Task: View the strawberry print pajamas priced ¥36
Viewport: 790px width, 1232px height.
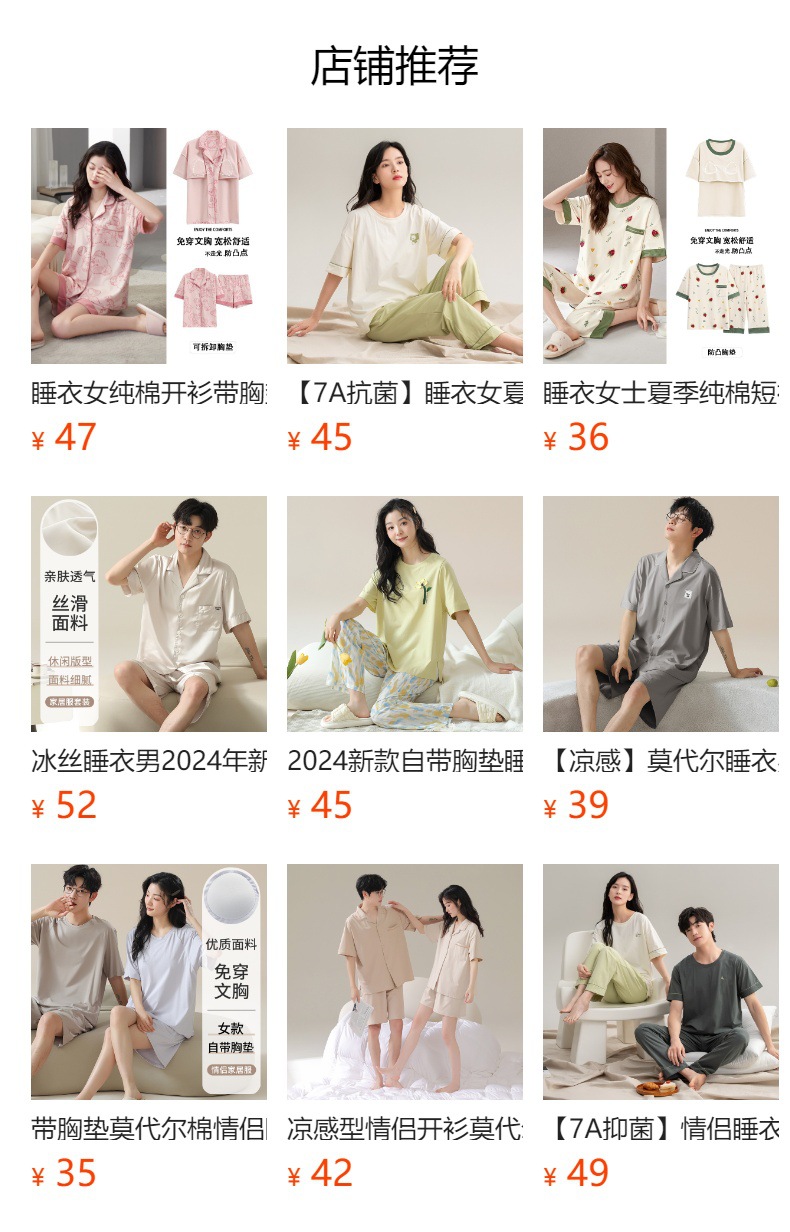Action: pos(660,246)
